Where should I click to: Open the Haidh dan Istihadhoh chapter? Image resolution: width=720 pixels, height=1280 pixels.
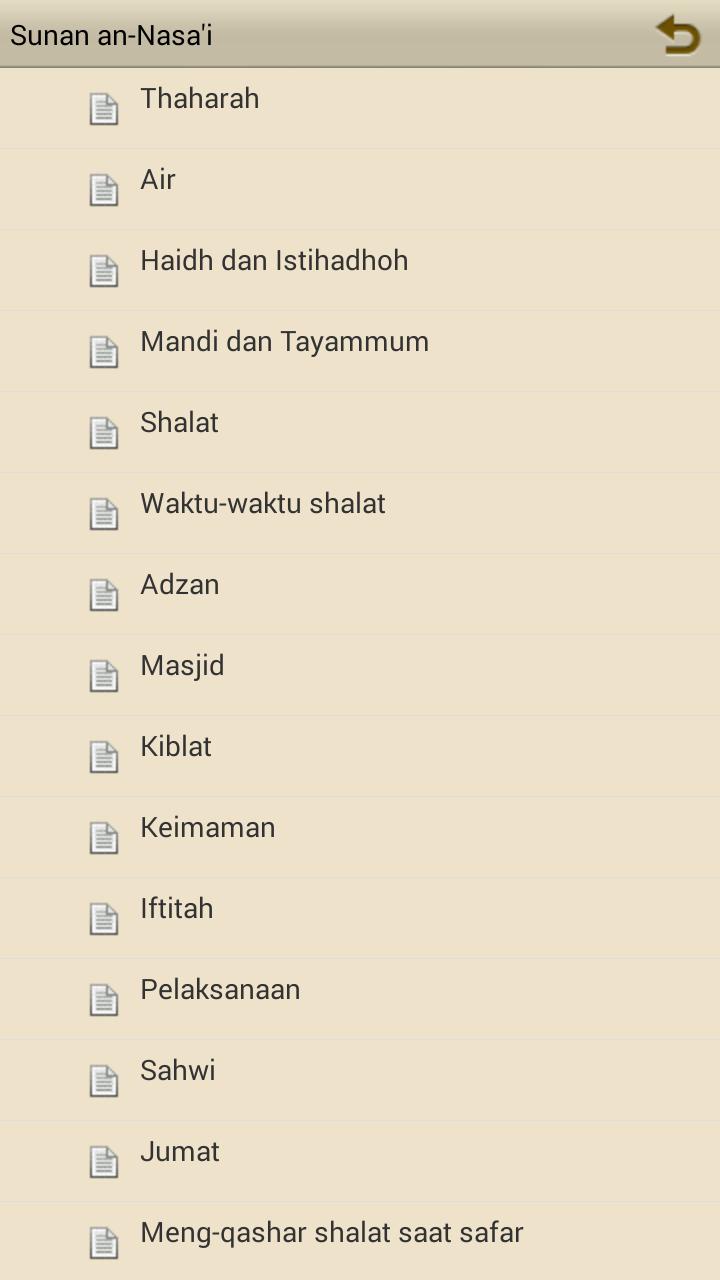(x=273, y=261)
